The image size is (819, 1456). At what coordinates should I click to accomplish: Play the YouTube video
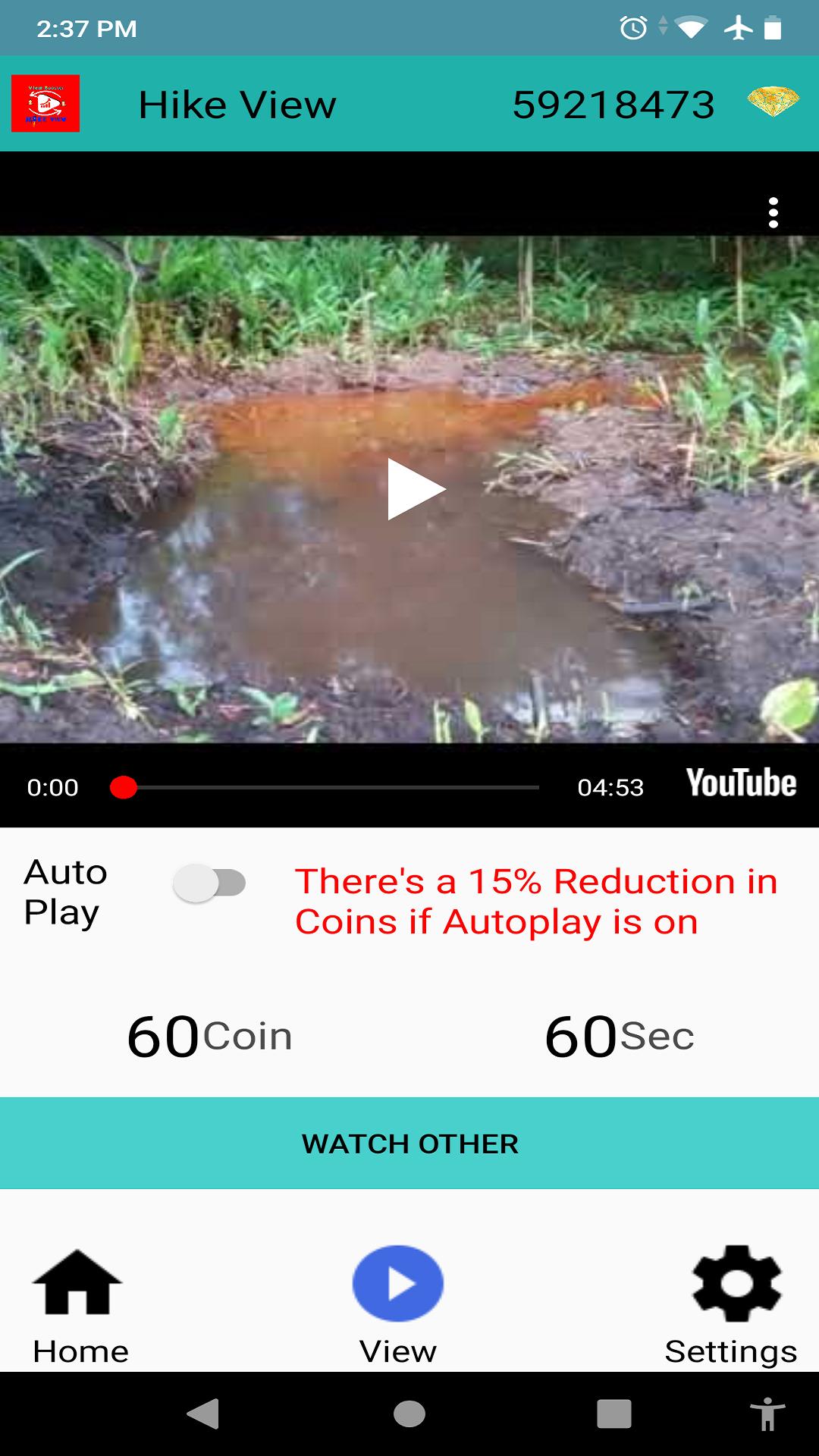(x=416, y=489)
